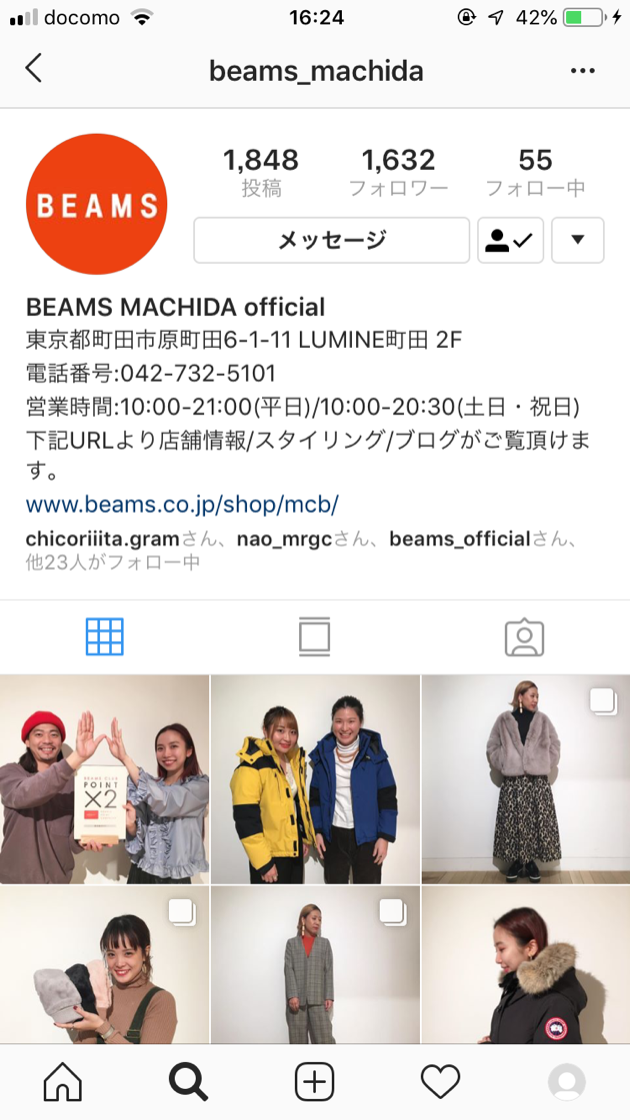Open the www.beams.co.jp/shop/mcb/ link
630x1120 pixels.
pos(182,503)
